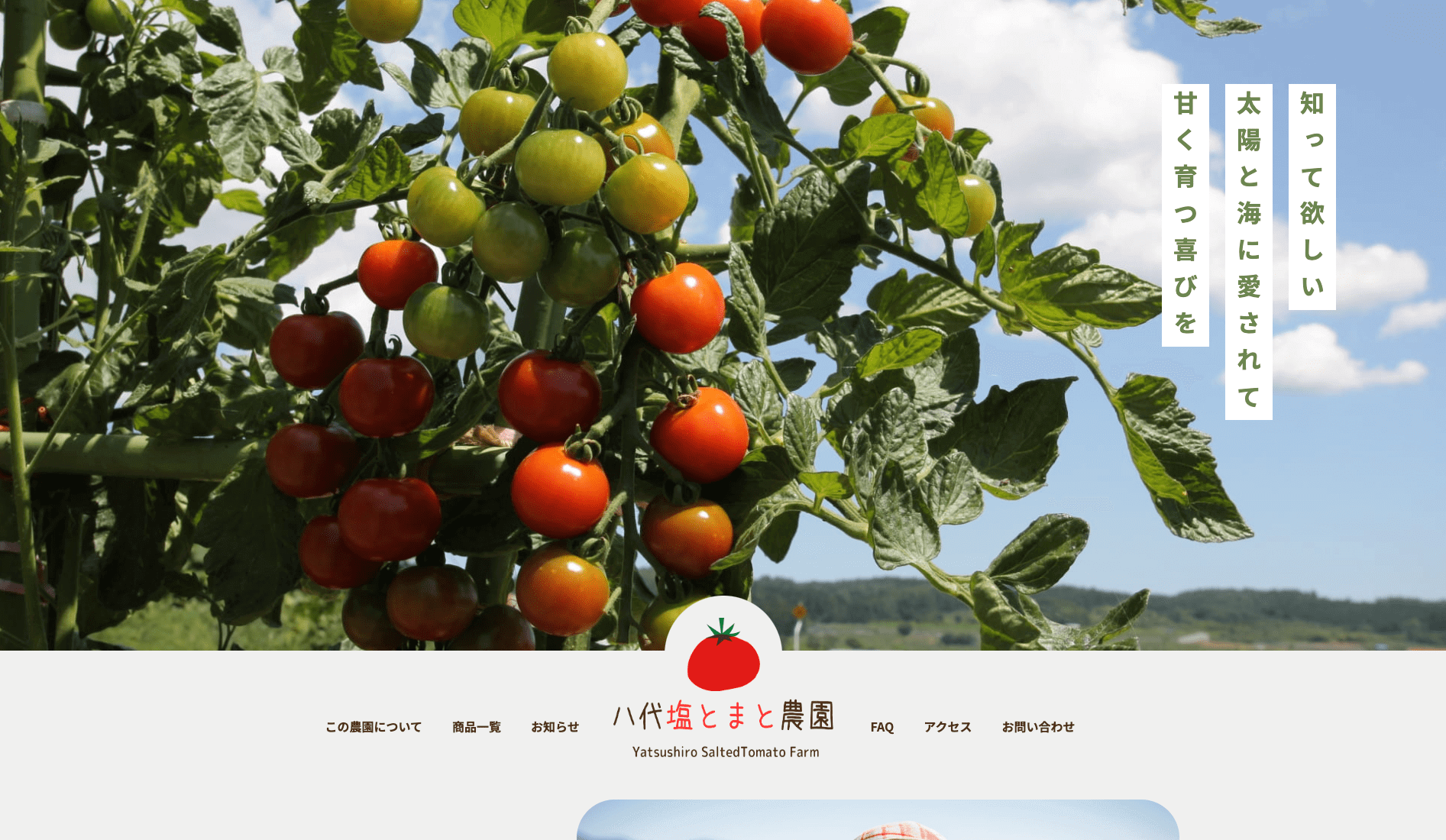Go to 商品一覧 product list
The height and width of the screenshot is (840, 1446).
point(477,727)
